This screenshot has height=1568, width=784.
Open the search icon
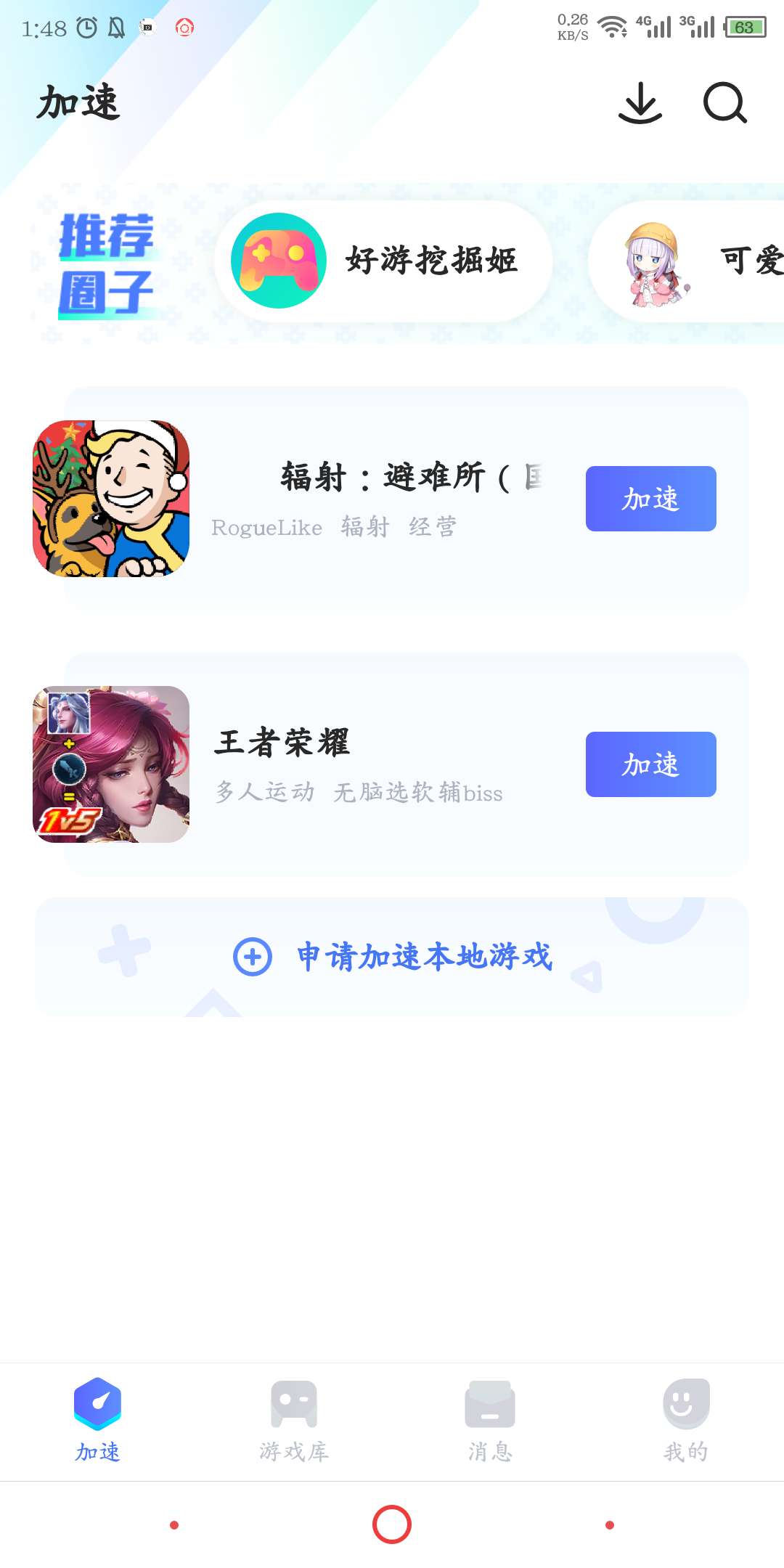coord(724,103)
